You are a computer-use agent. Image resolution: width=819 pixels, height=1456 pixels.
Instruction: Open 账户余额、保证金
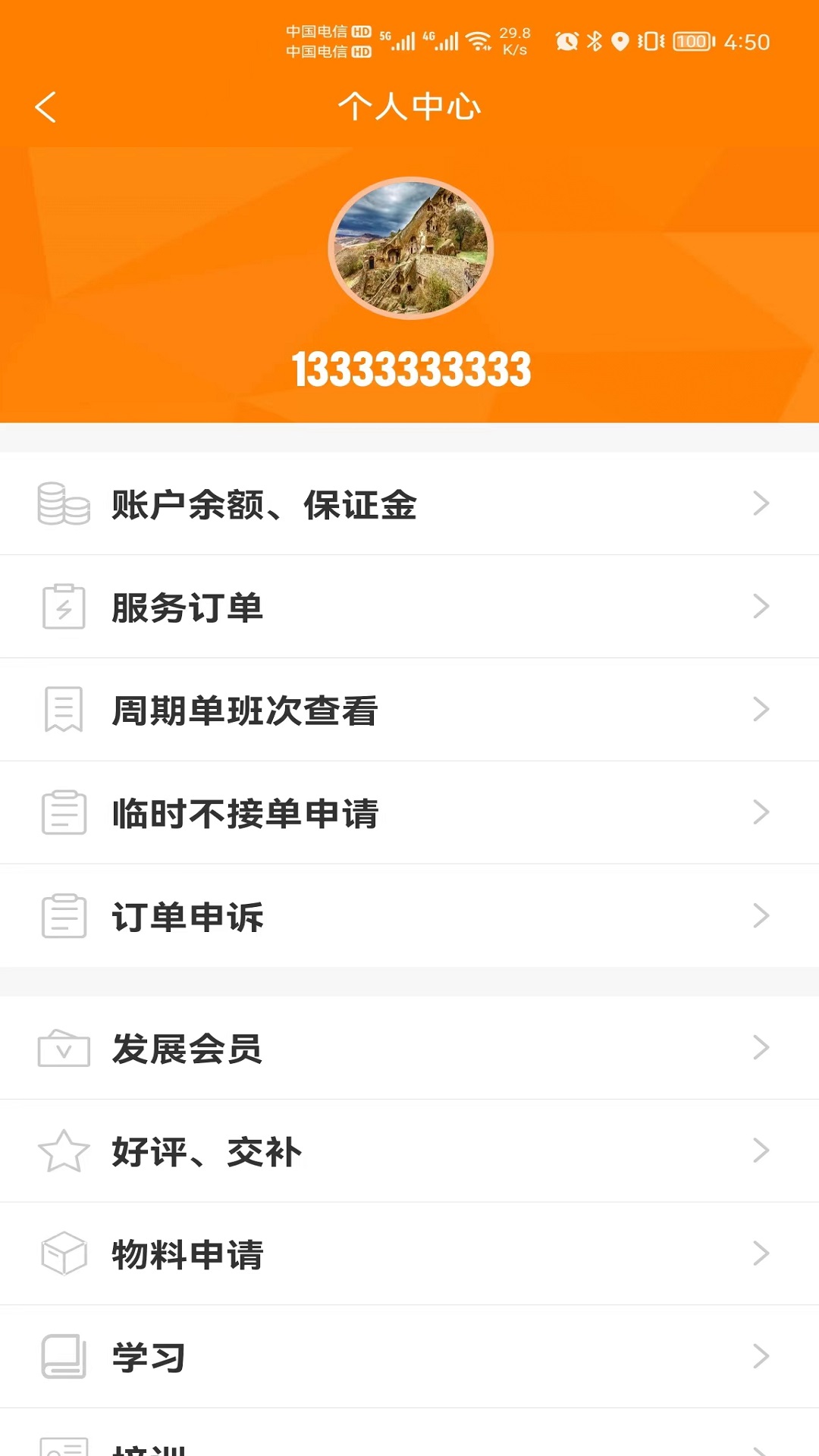pyautogui.click(x=409, y=504)
